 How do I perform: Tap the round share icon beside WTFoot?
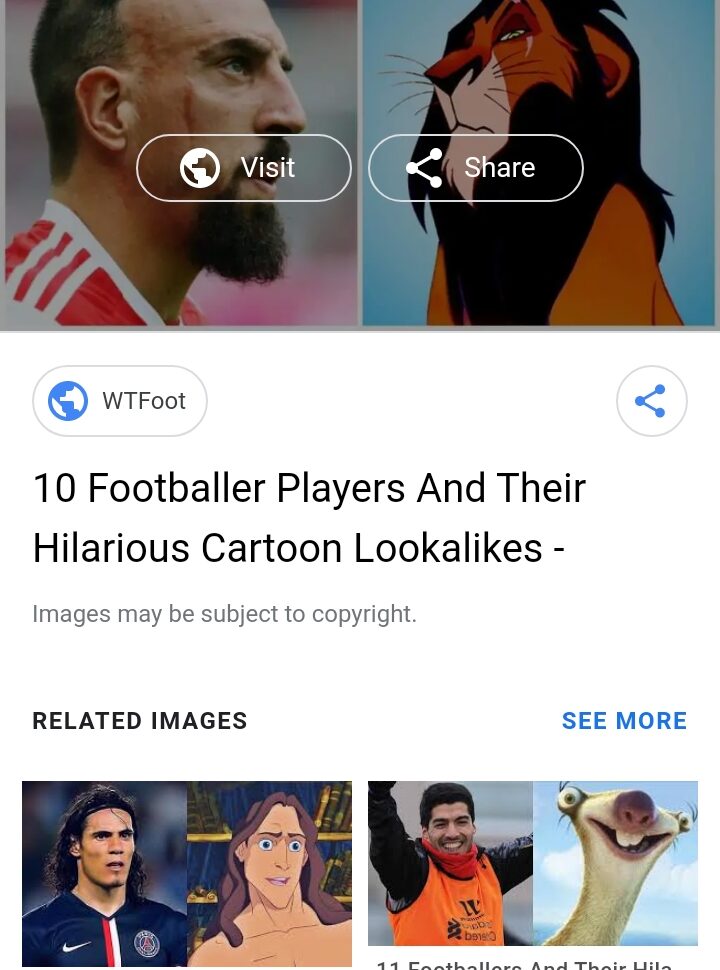[651, 401]
